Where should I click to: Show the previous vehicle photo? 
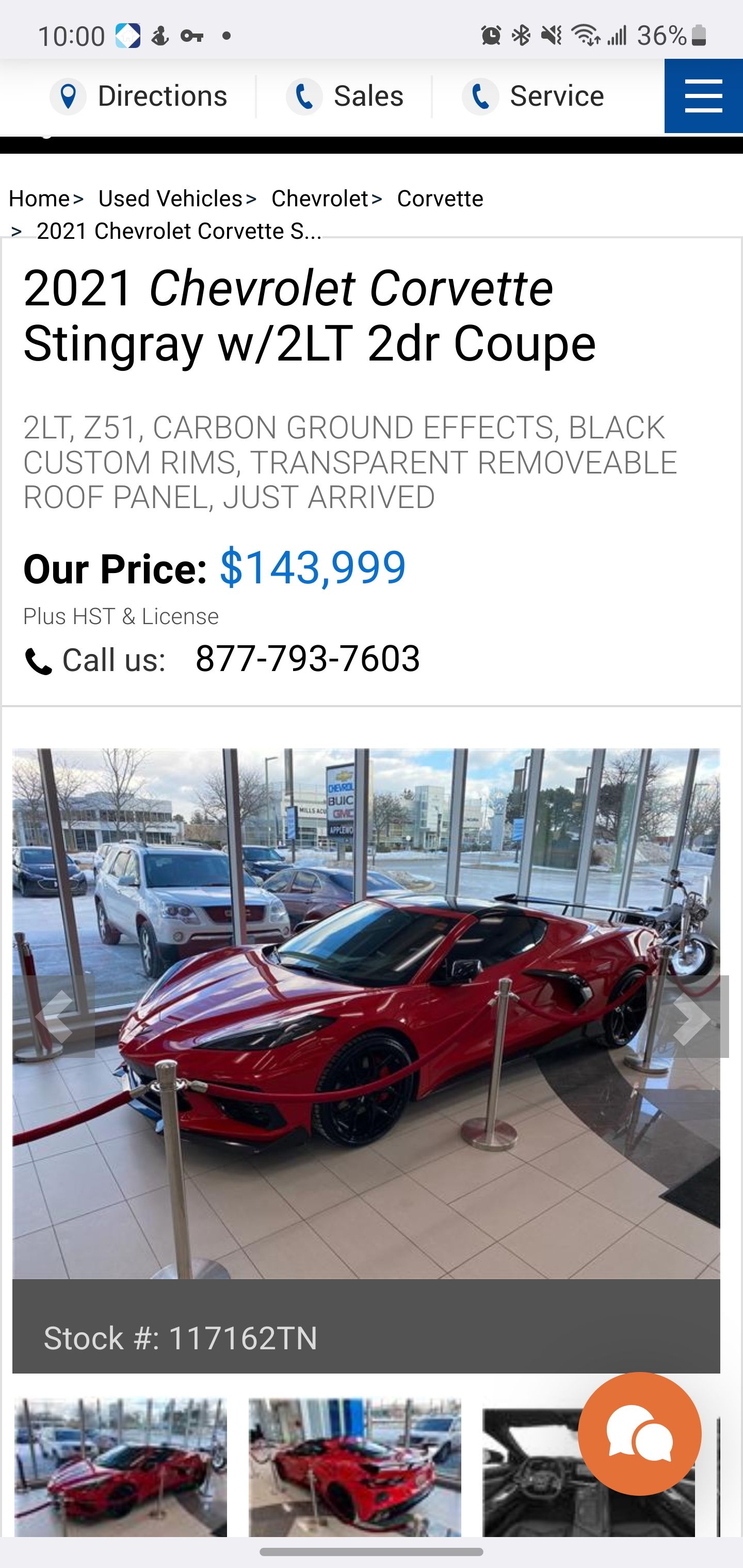[54, 1017]
